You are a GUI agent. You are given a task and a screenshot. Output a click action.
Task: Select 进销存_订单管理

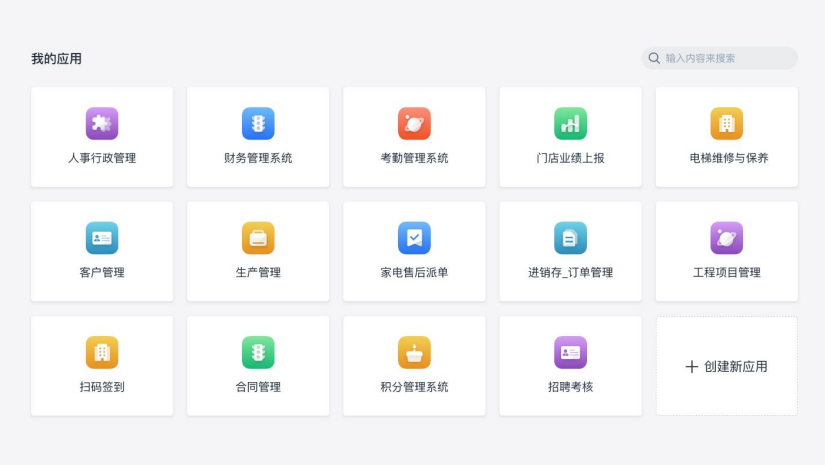pyautogui.click(x=570, y=251)
